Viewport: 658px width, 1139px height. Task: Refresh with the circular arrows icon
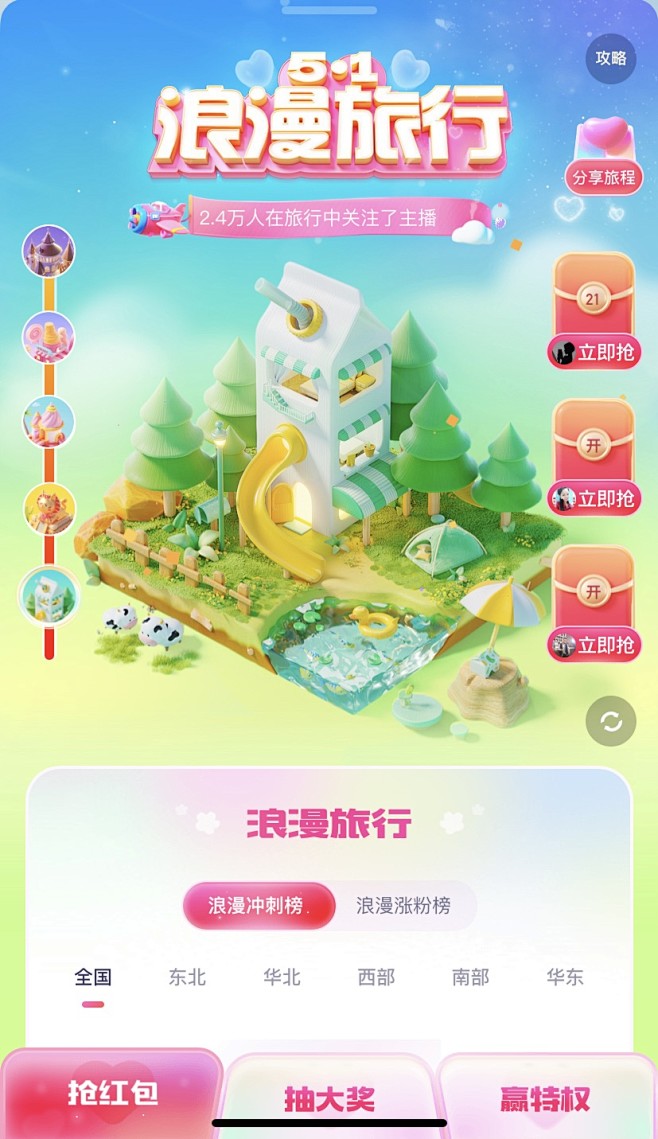point(610,721)
